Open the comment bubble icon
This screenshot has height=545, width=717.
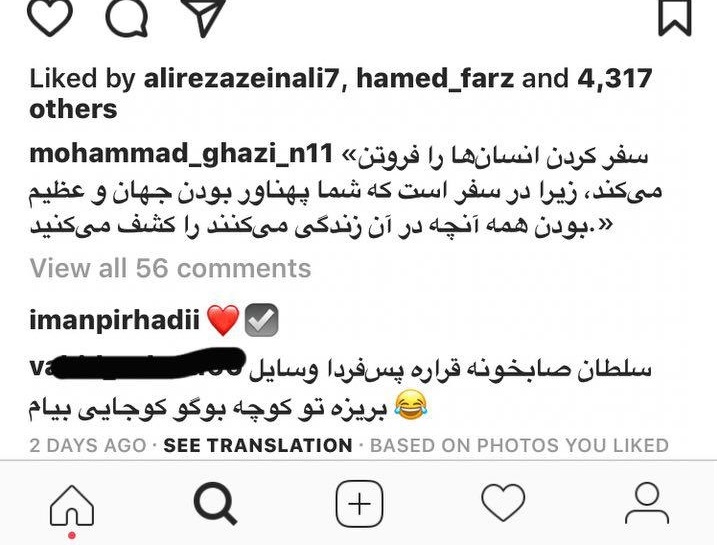coord(126,15)
